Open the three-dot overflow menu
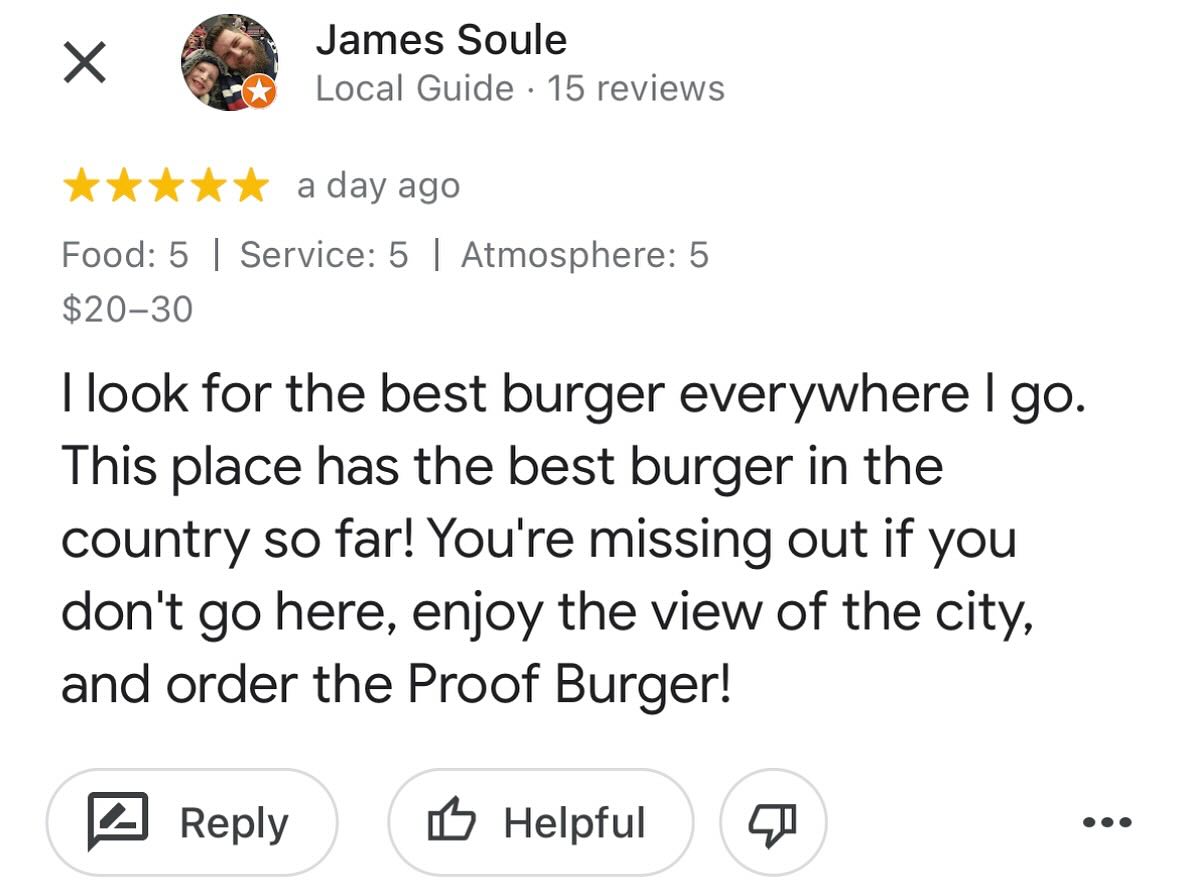The image size is (1179, 894). [1107, 822]
